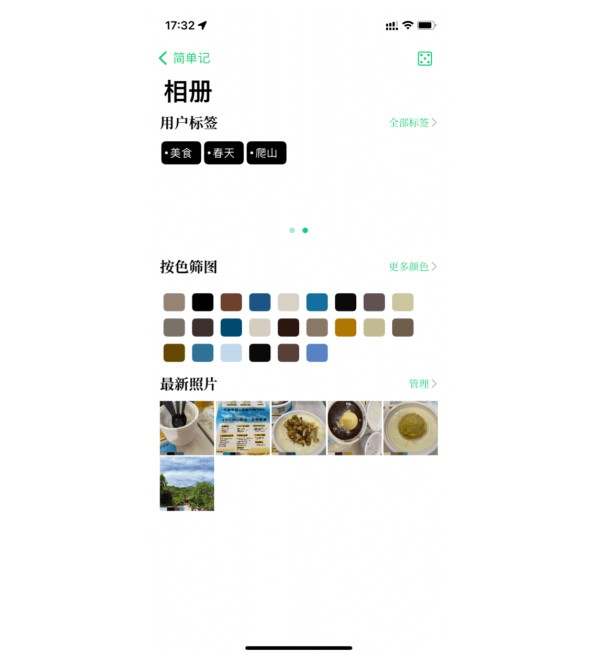
Task: Tap the dice icon at top right
Action: [425, 59]
